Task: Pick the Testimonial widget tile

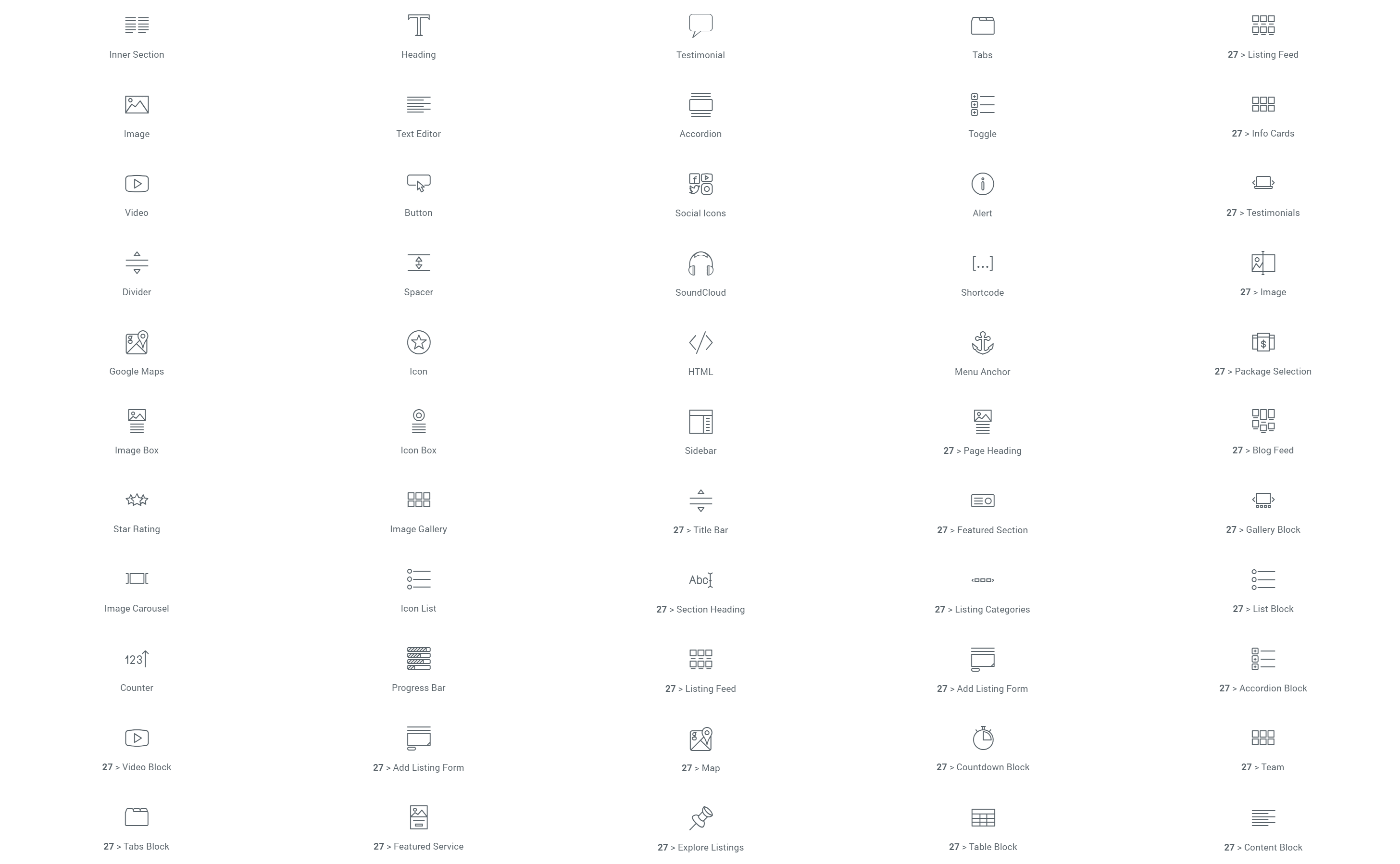Action: pos(700,36)
